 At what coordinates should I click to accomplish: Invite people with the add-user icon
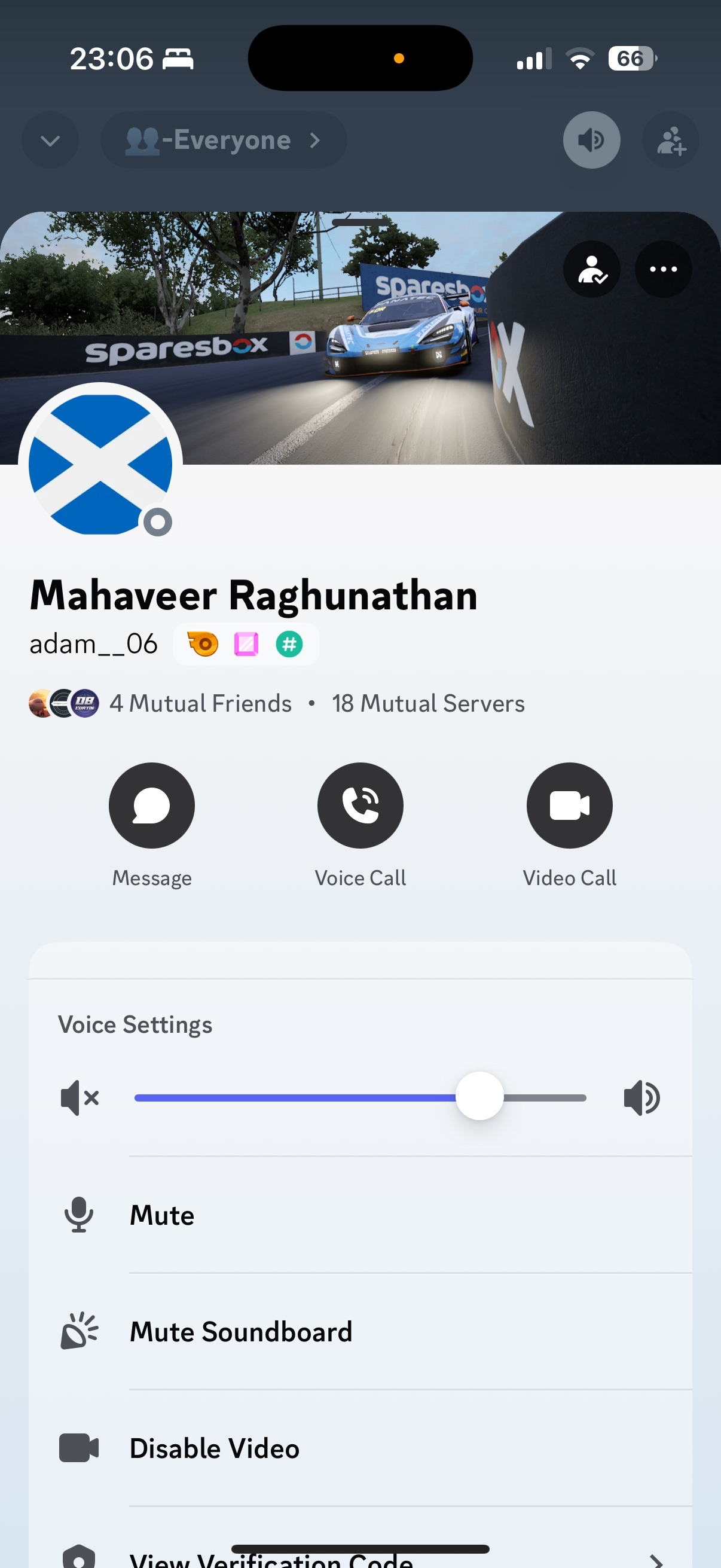671,141
